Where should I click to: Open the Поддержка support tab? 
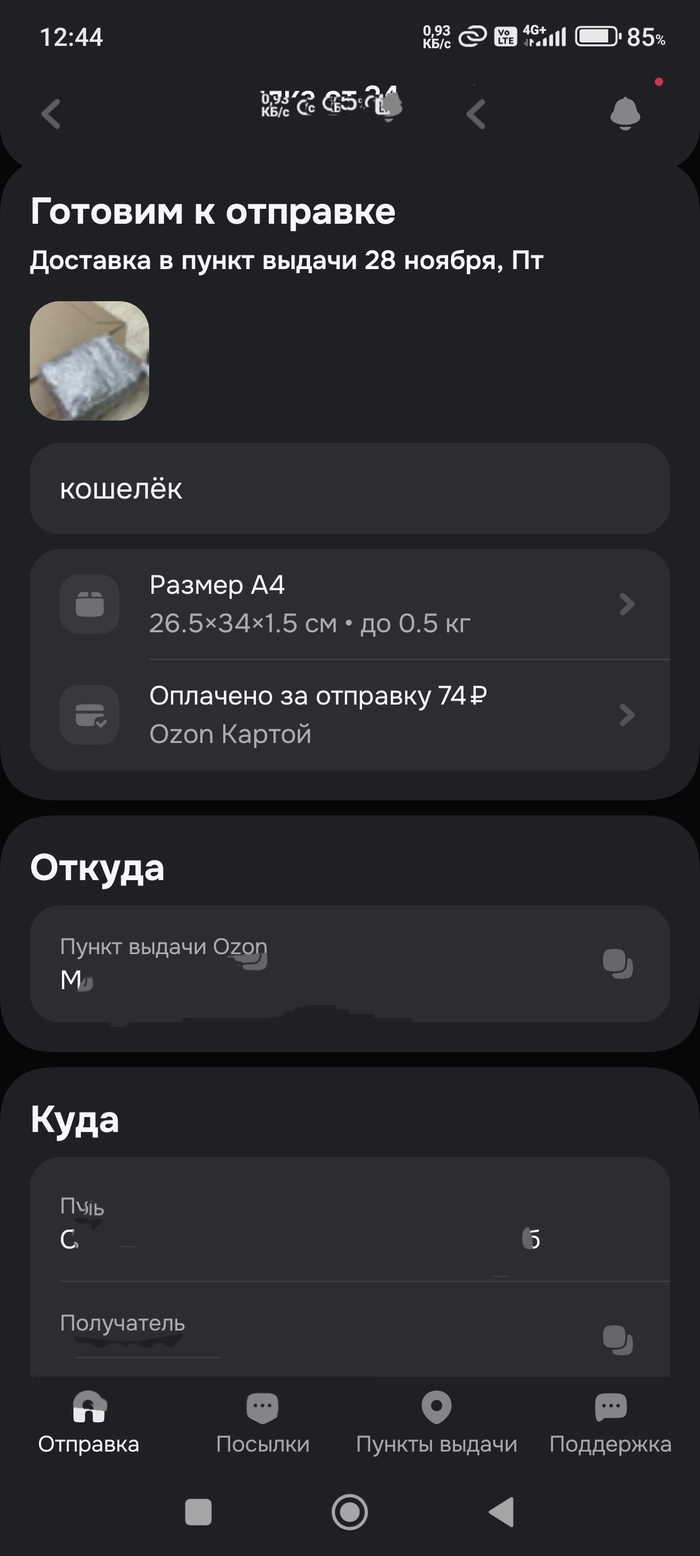[610, 1424]
